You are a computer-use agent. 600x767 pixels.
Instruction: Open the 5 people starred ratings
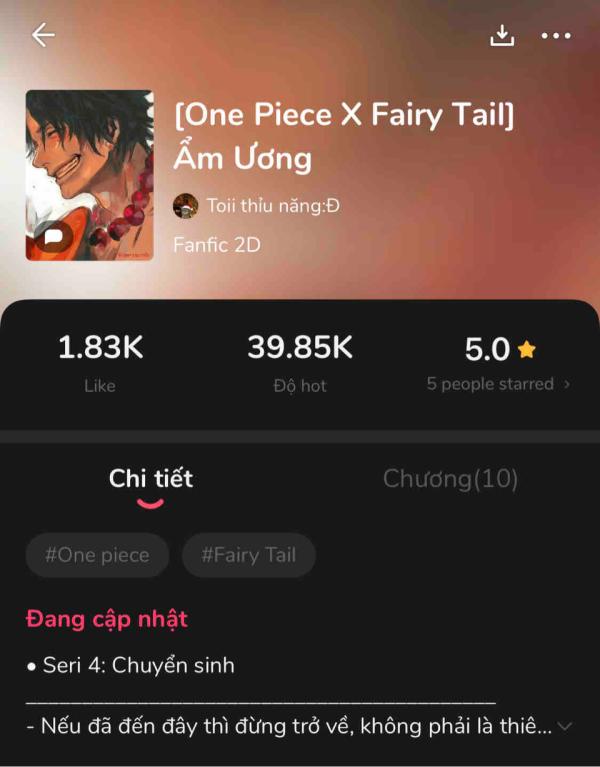(x=498, y=384)
